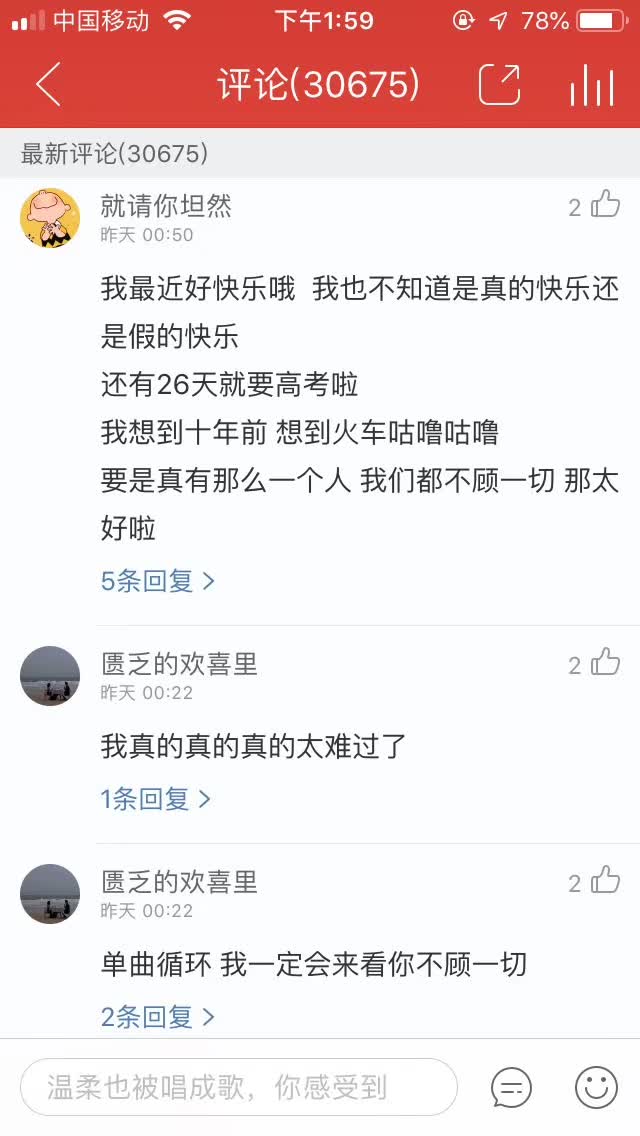This screenshot has width=640, height=1136.
Task: Share this comments page
Action: (x=500, y=85)
